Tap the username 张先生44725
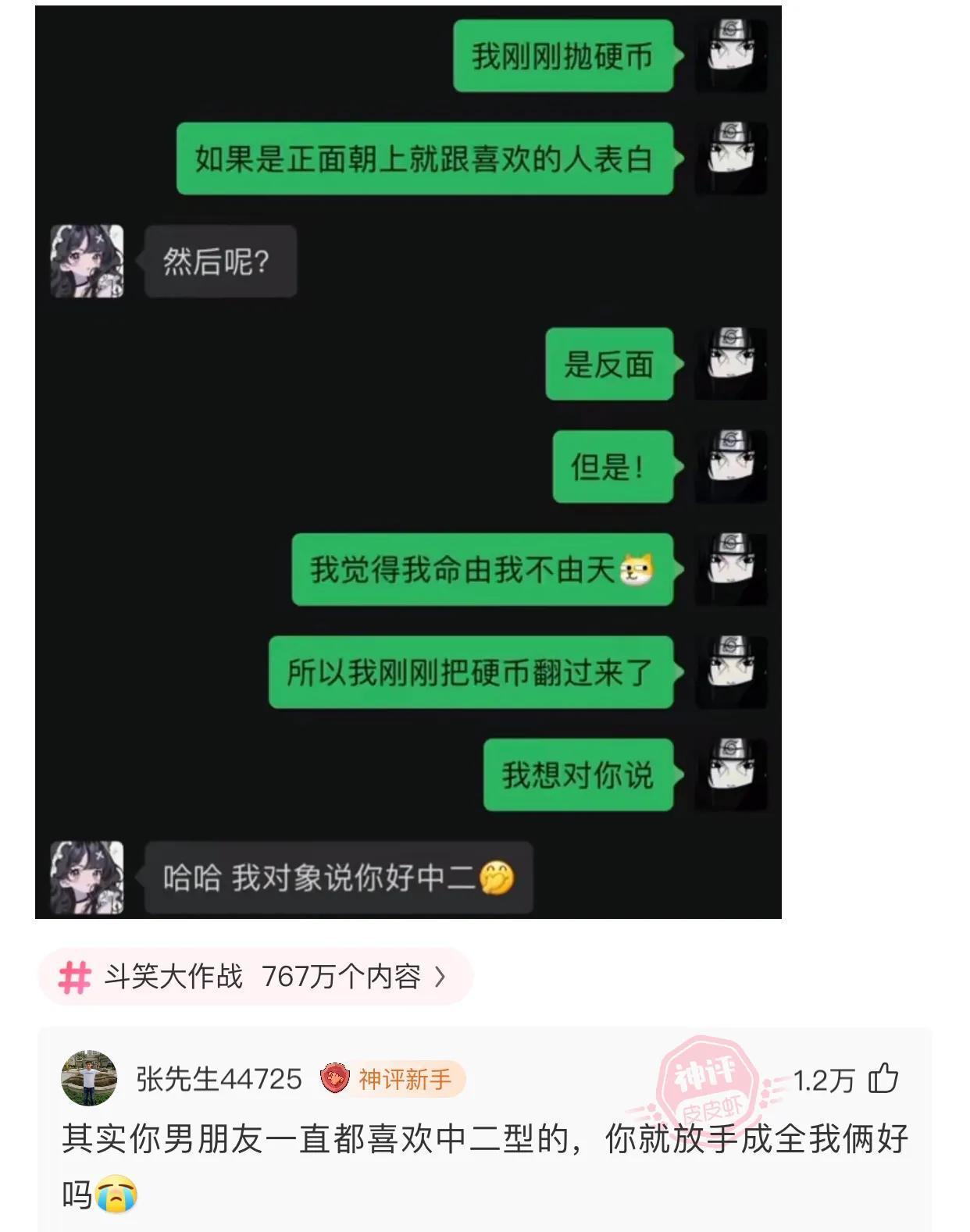The height and width of the screenshot is (1232, 970). 219,1079
